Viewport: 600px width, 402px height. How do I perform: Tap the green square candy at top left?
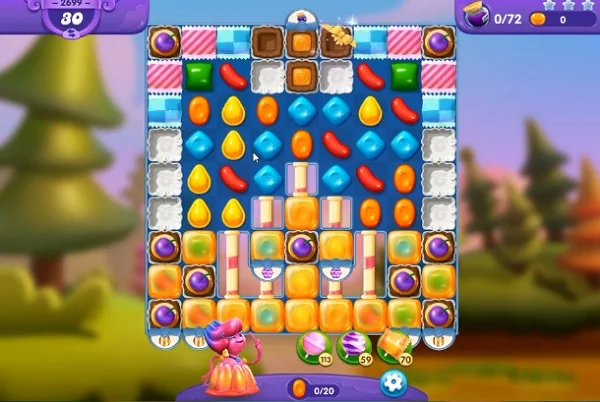(199, 75)
